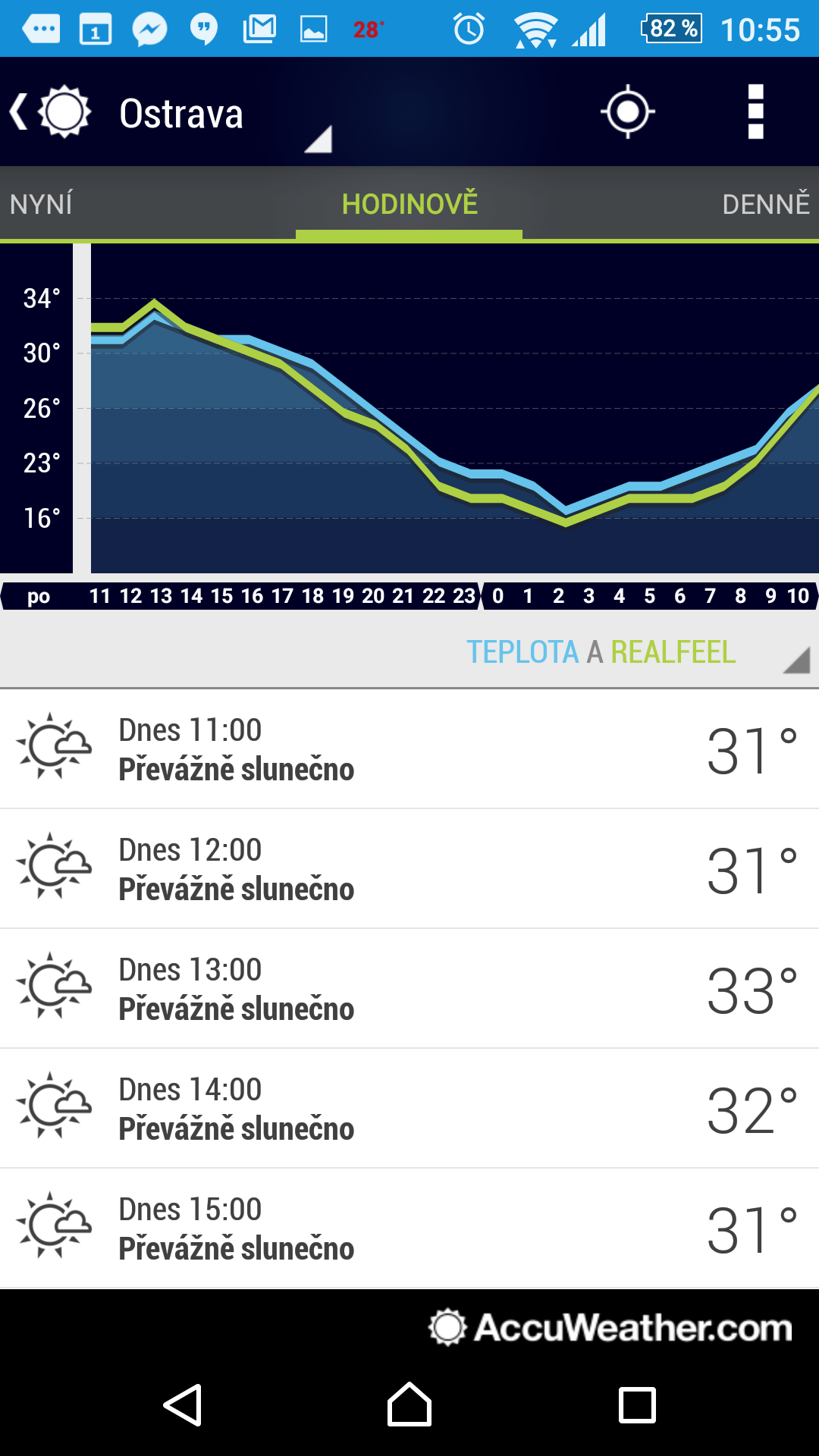Open forecast for Dnes 14:00
Viewport: 819px width, 1456px height.
click(x=409, y=1109)
